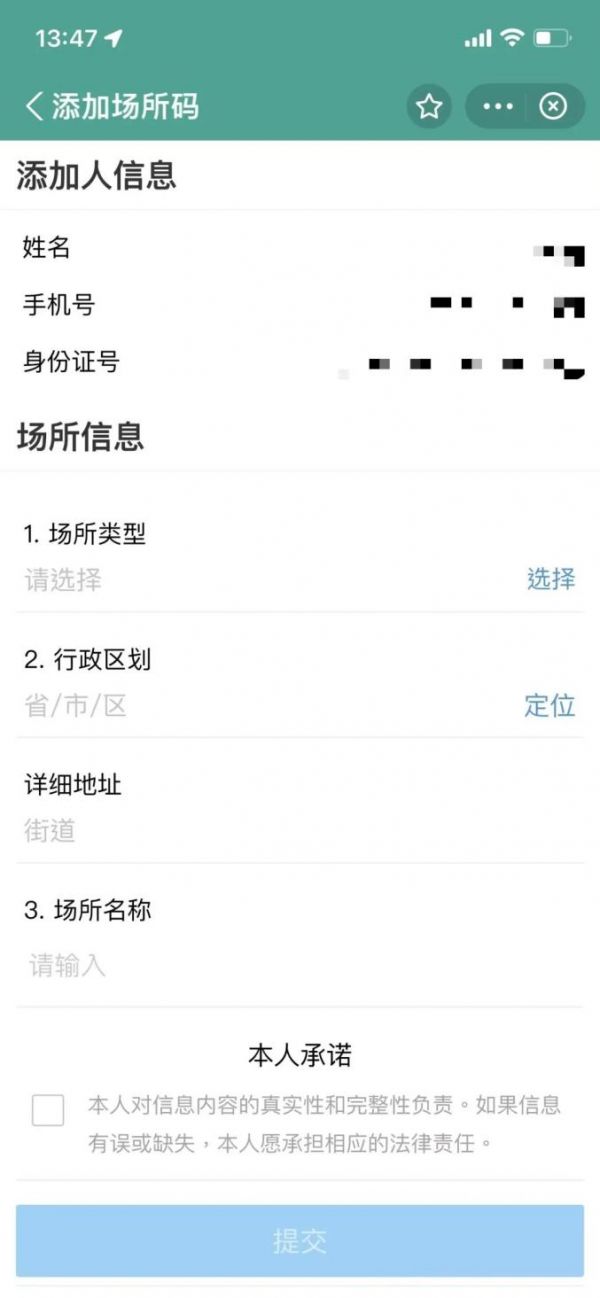Tap the 提交 submit button
Viewport: 600px width, 1298px height.
coord(300,1241)
